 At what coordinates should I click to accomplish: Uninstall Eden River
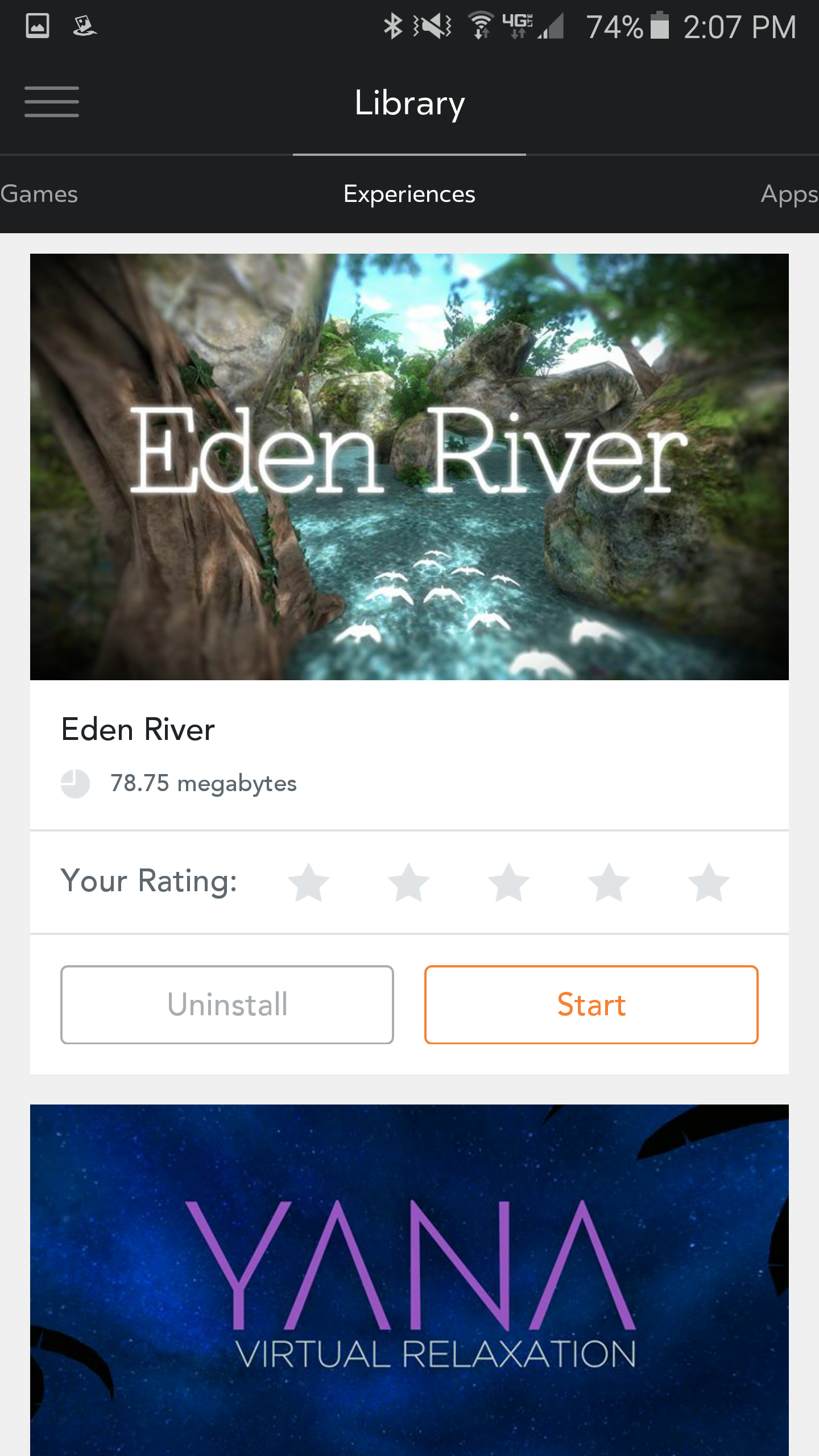227,1004
